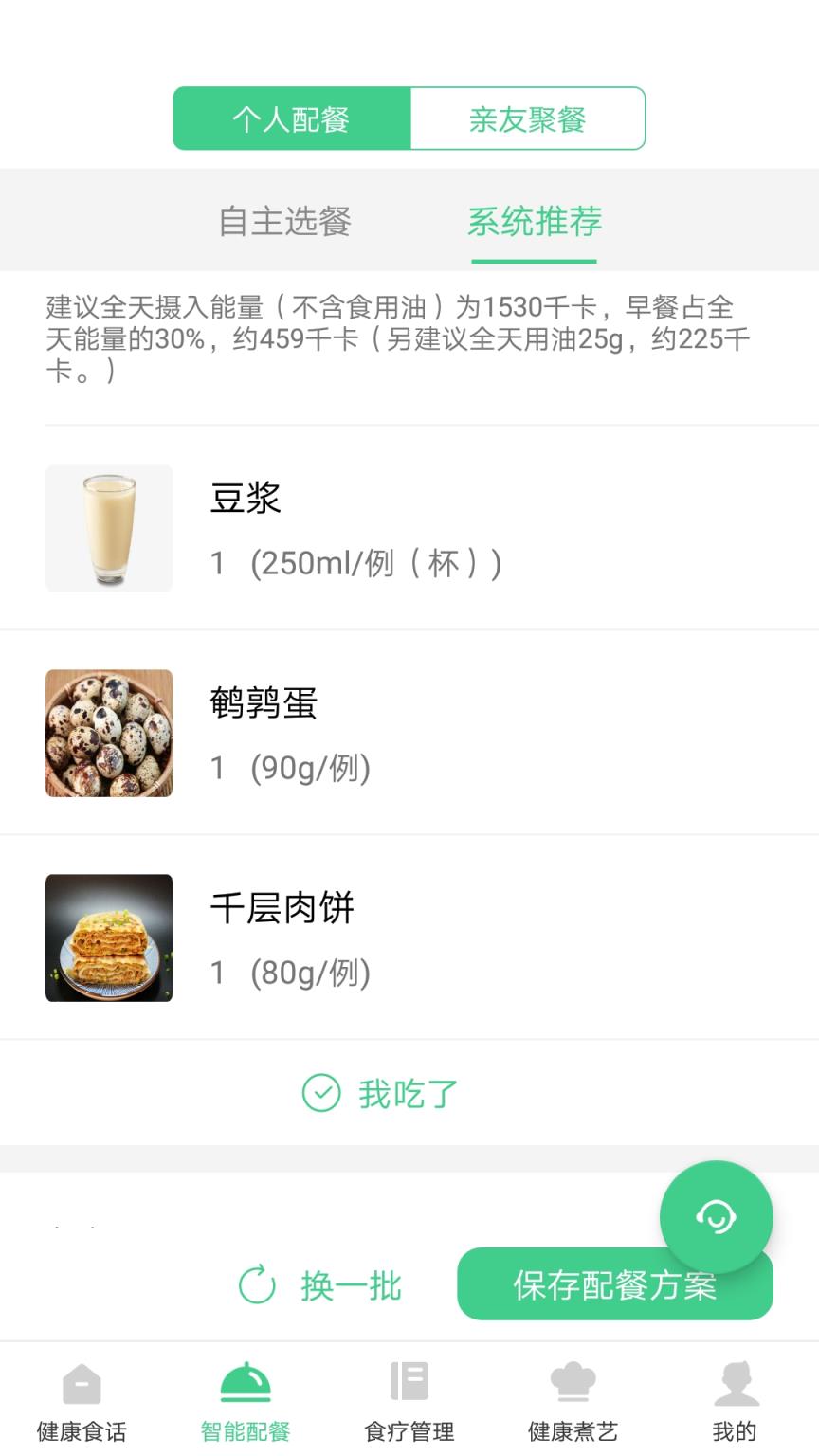Image resolution: width=819 pixels, height=1456 pixels.
Task: Open the 健康食话 section in bottom navigation
Action: 81,1403
